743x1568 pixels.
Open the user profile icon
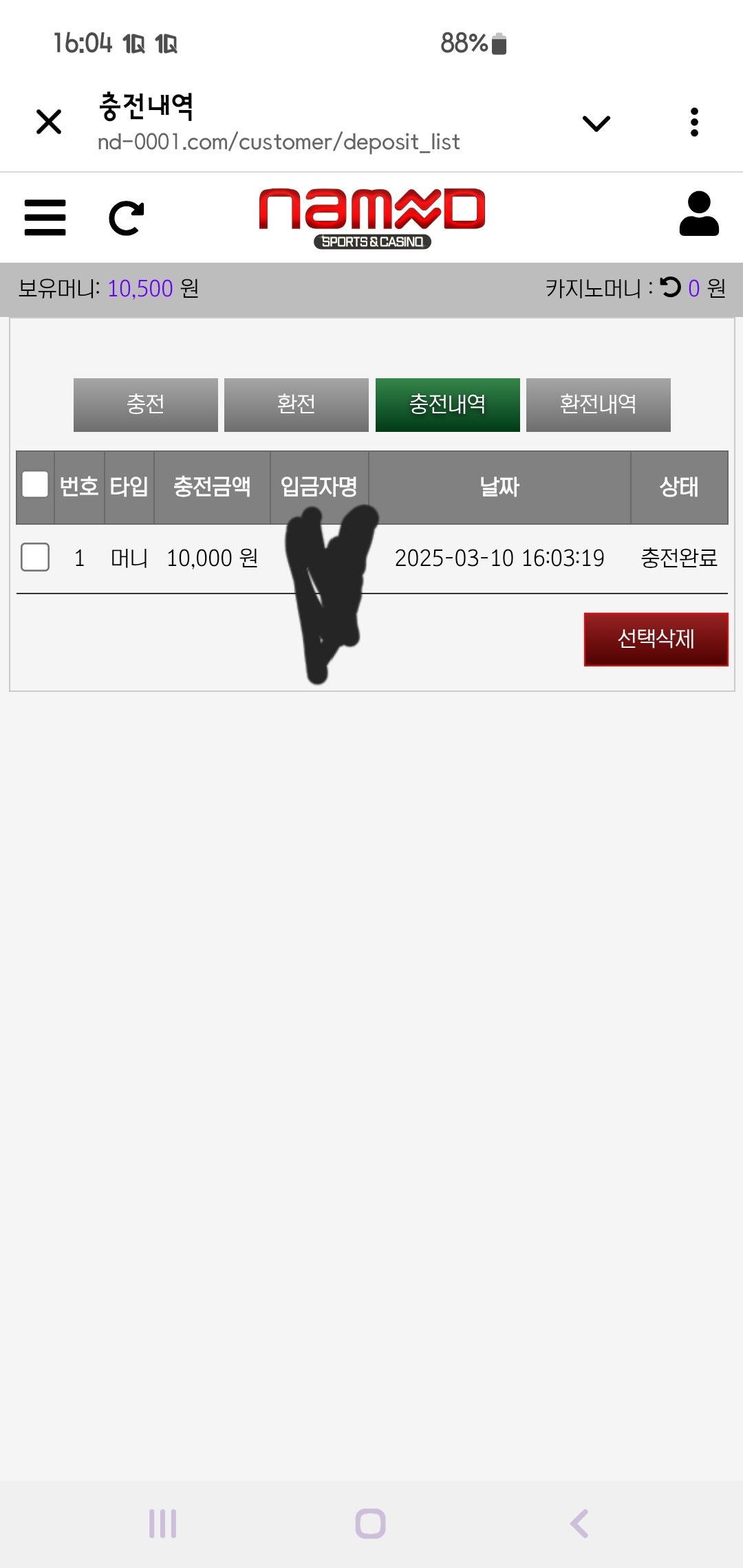(x=699, y=215)
